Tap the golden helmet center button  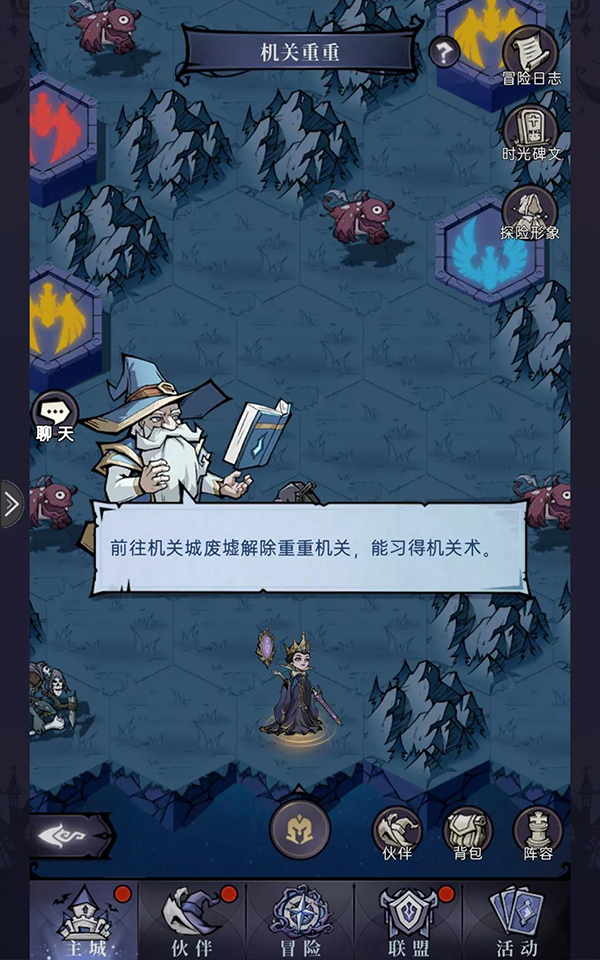[300, 830]
